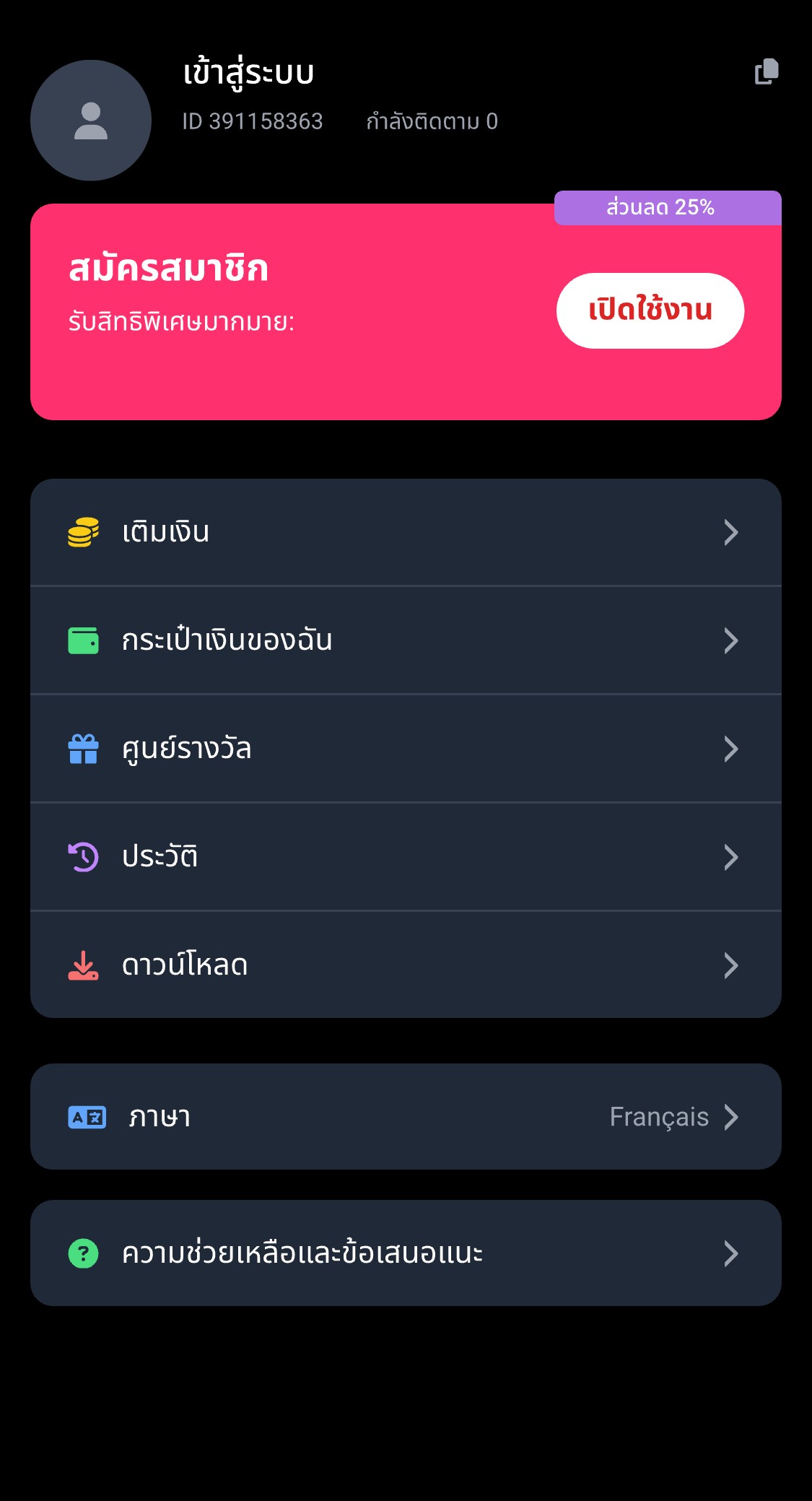
Task: Expand the ประวัติ history row chevron
Action: tap(731, 857)
